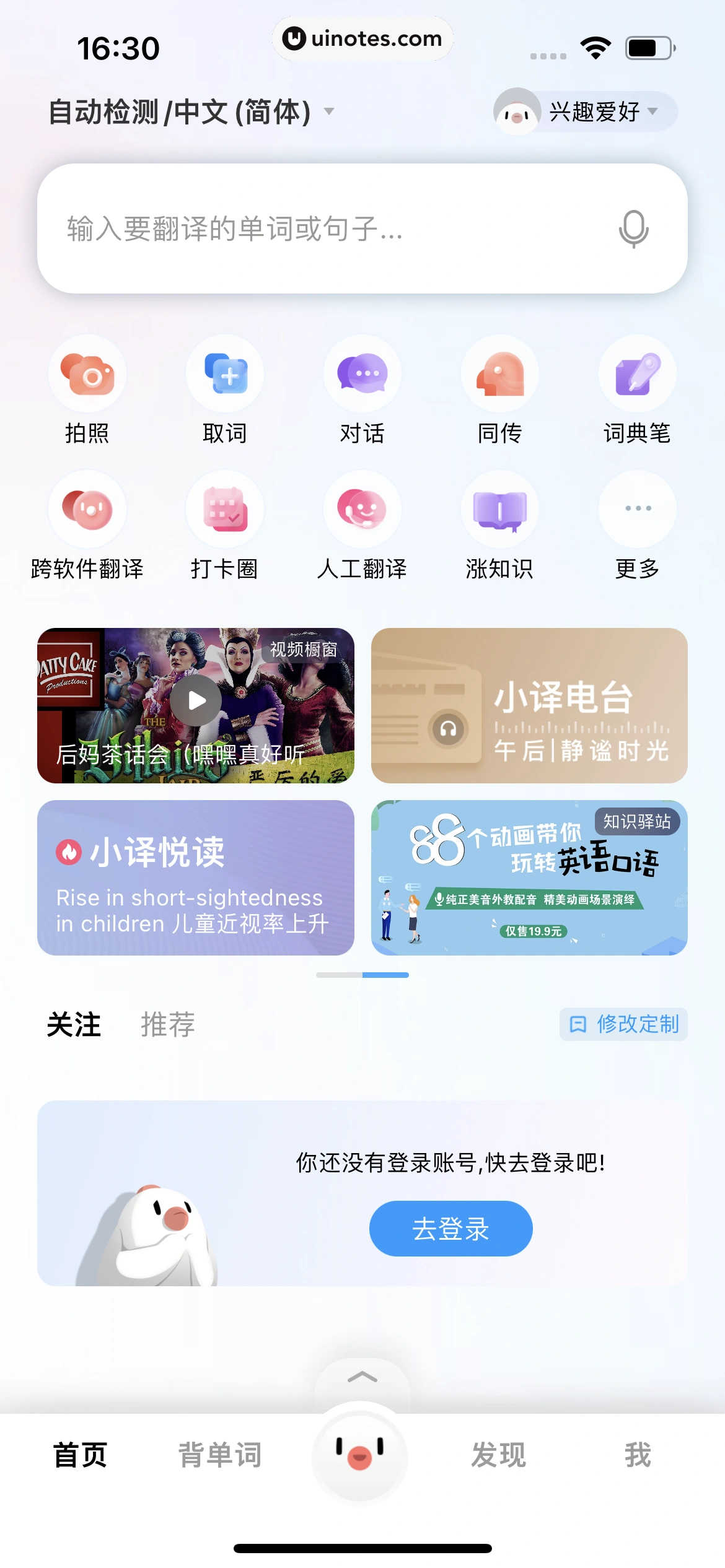The width and height of the screenshot is (725, 1568).
Task: Open 跨软件翻译 cross-app translation
Action: tap(87, 509)
